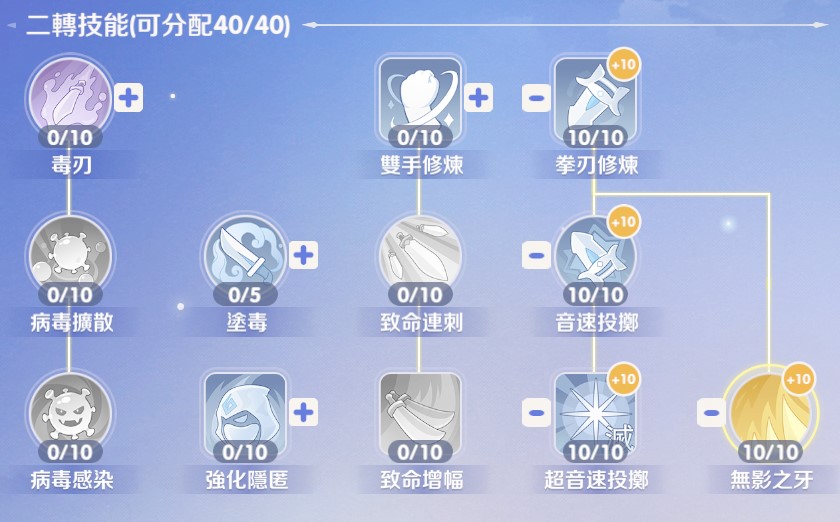Open 病毒感染 skill info

pyautogui.click(x=70, y=410)
